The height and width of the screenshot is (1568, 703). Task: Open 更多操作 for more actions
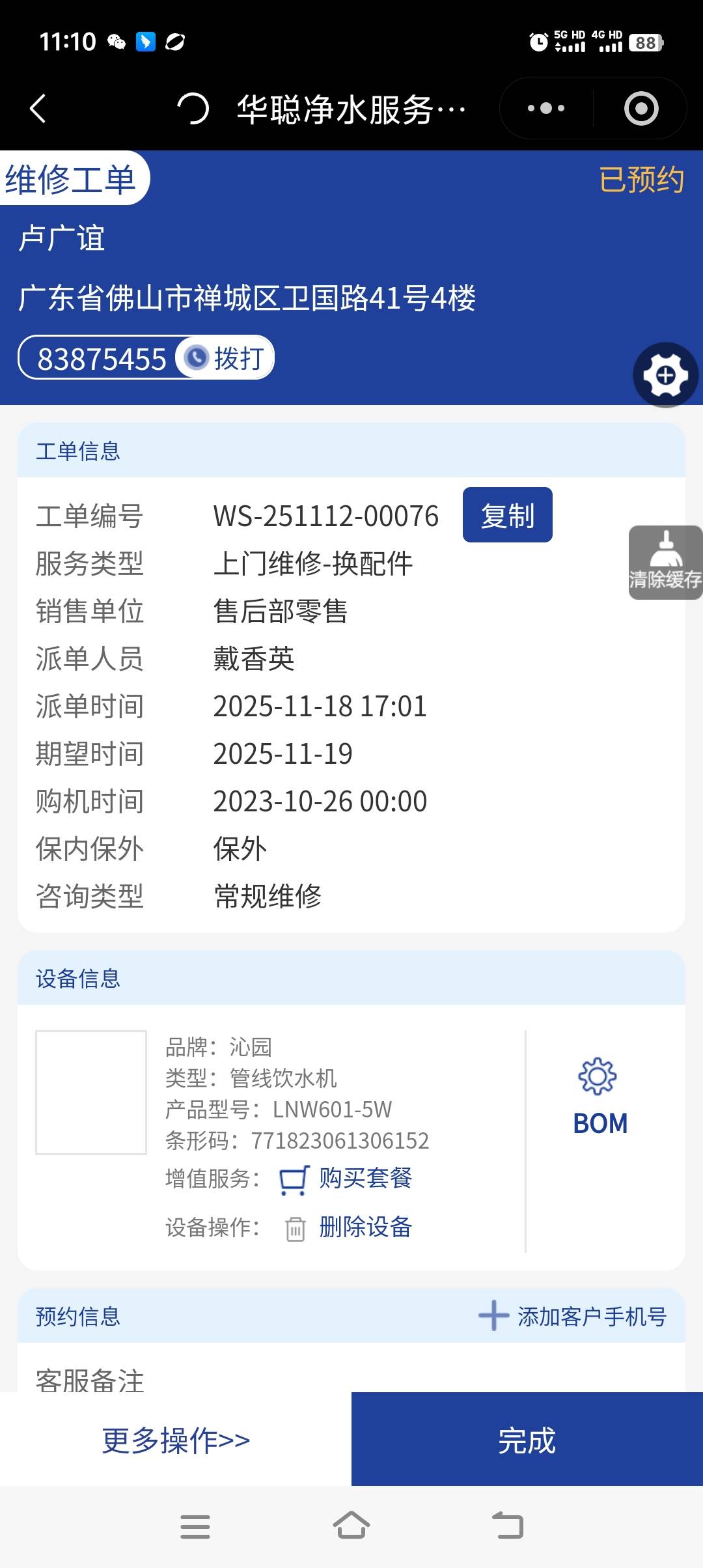pos(176,1440)
